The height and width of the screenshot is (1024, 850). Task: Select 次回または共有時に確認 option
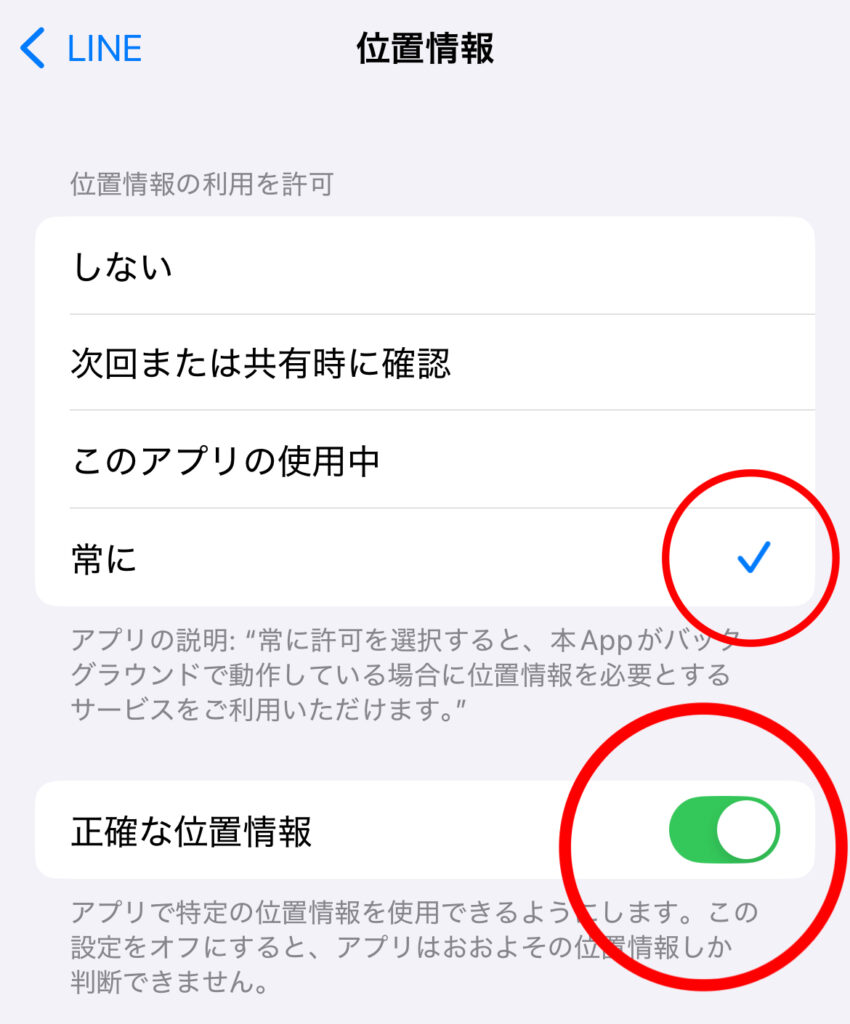pos(424,363)
